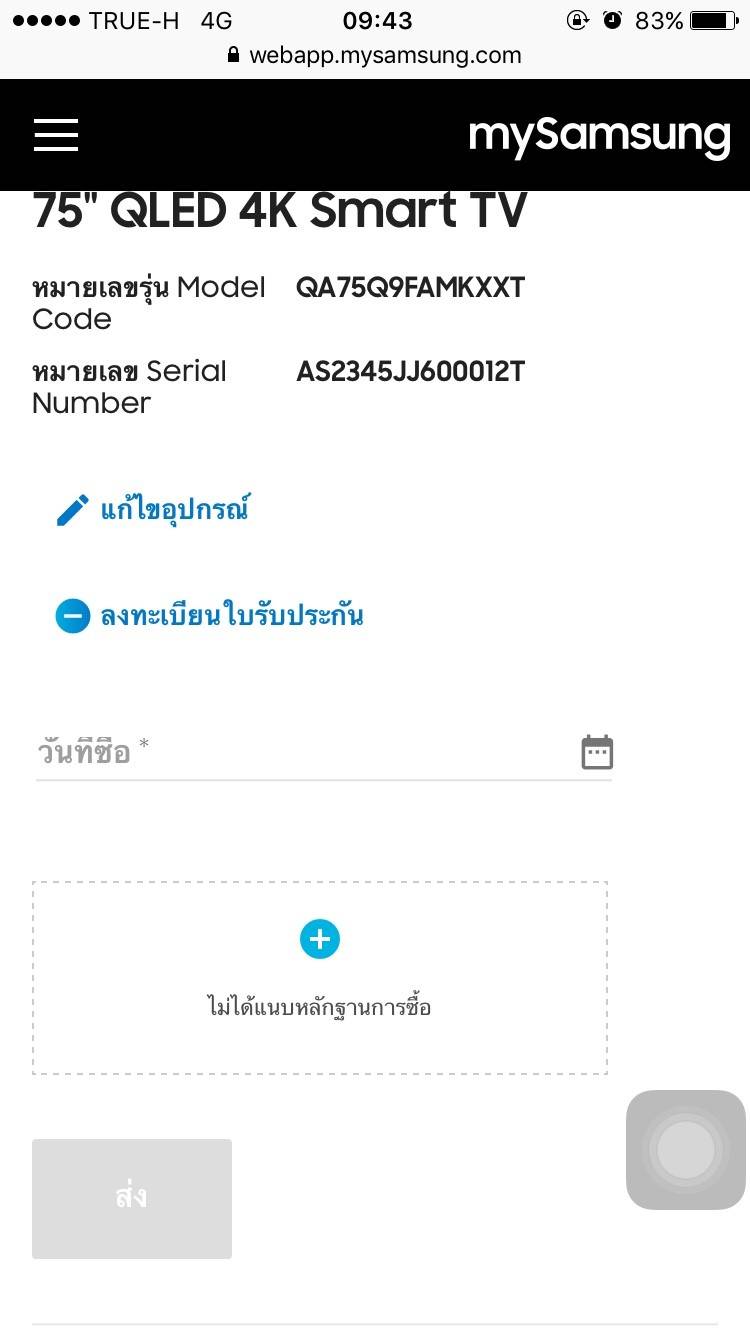Tap แก้ไขอุปกรณ์ to edit the device
Screen dimensions: 750x1334
point(154,510)
